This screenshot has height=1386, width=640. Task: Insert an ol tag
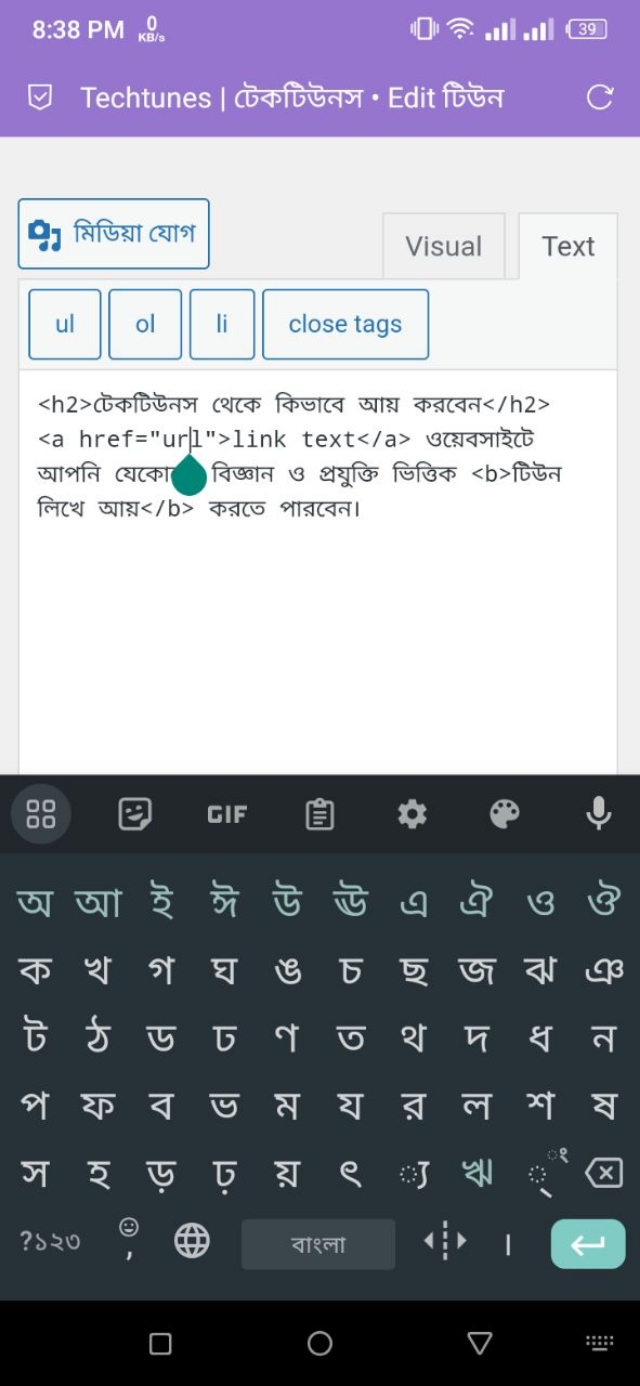145,324
